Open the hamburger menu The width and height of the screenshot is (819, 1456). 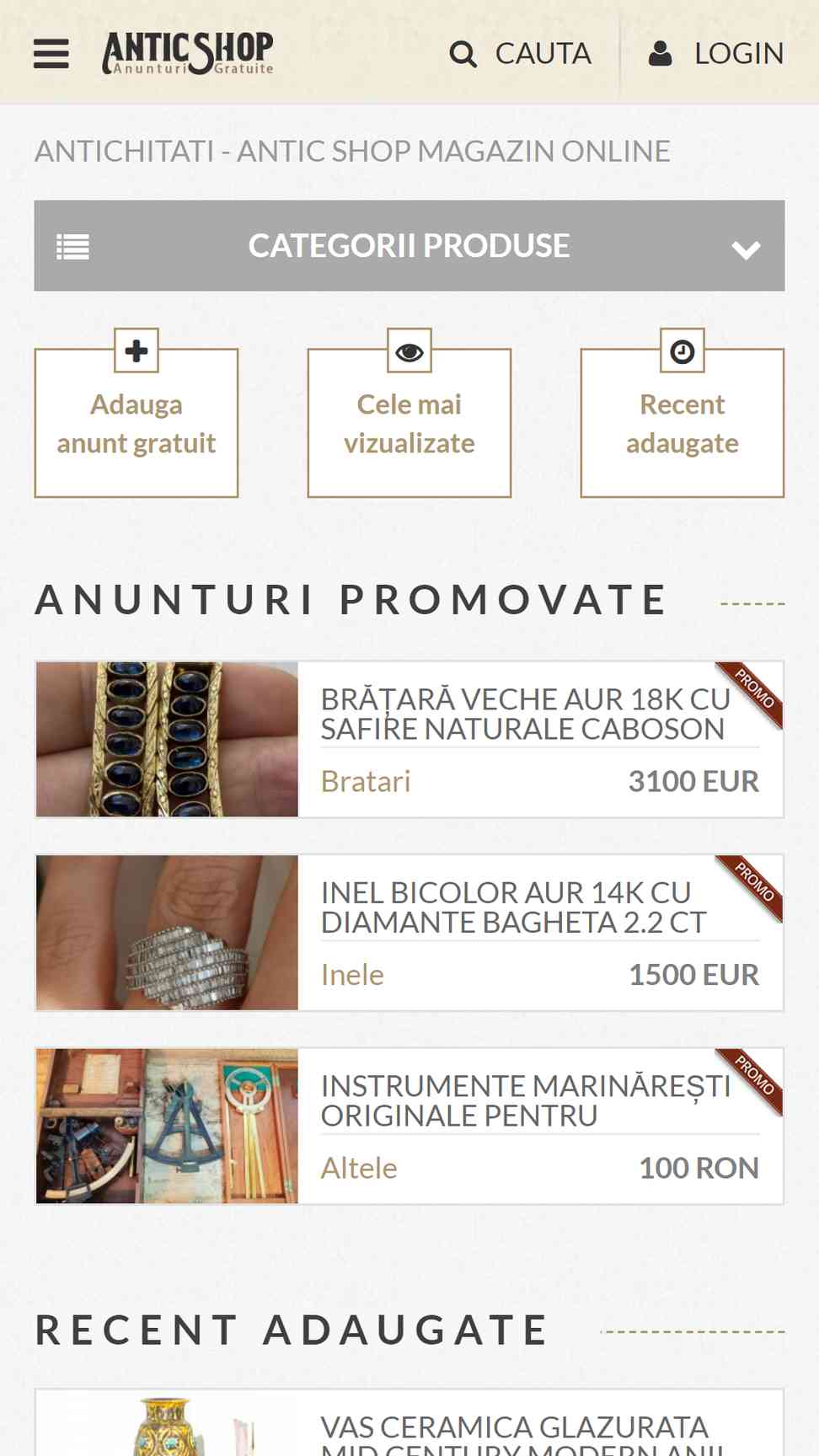click(x=51, y=53)
